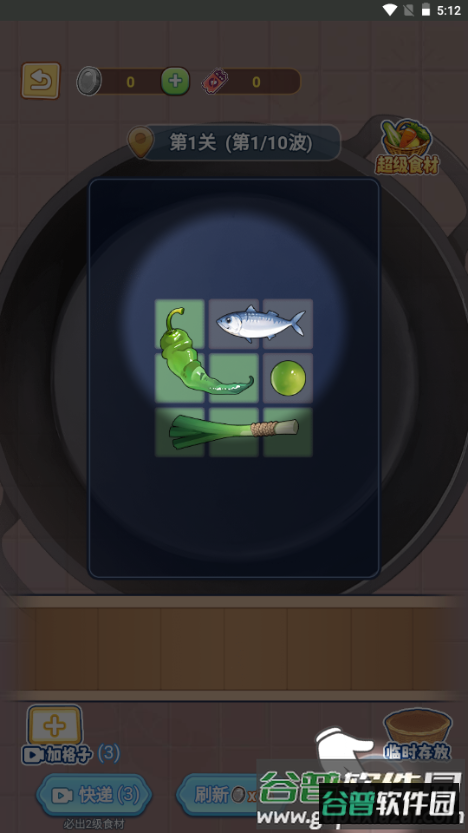
Task: Open the 超级食材 basket
Action: (407, 147)
